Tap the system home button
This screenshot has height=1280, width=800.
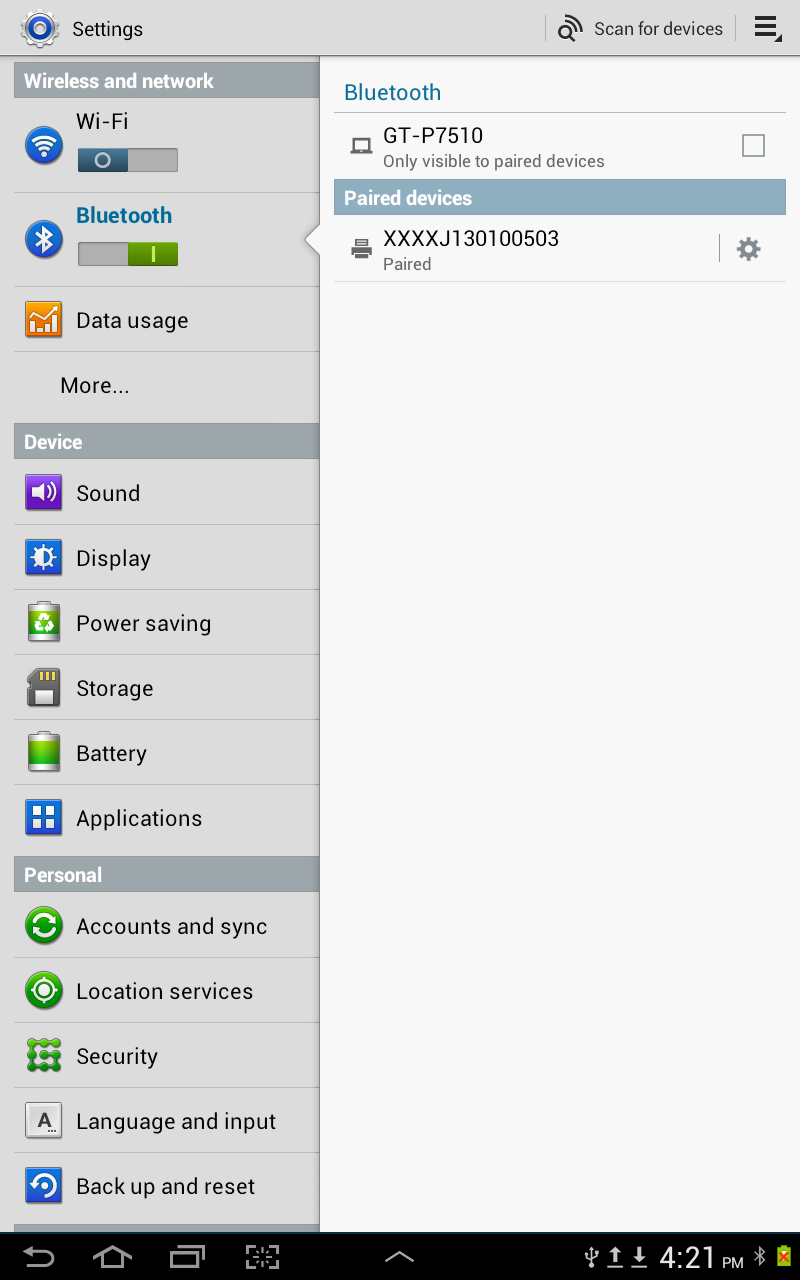point(112,1257)
